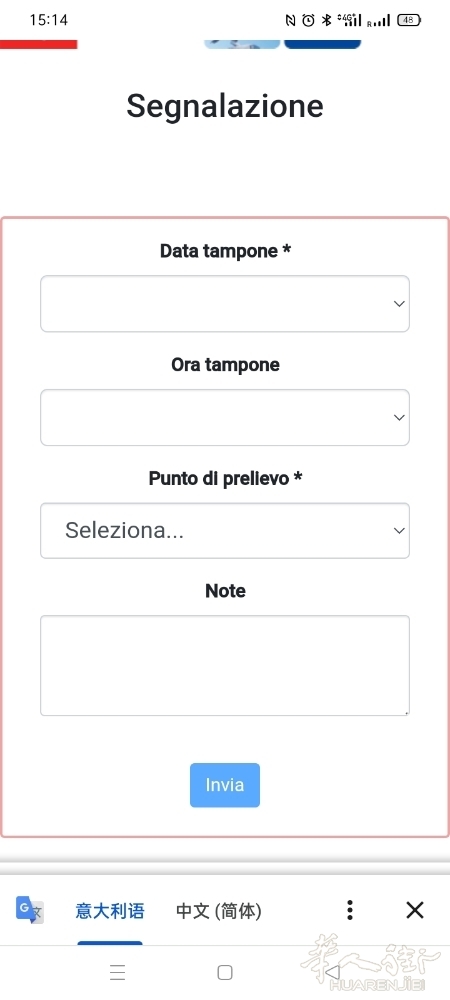450x1000 pixels.
Task: Open the recent apps menu
Action: coord(117,973)
